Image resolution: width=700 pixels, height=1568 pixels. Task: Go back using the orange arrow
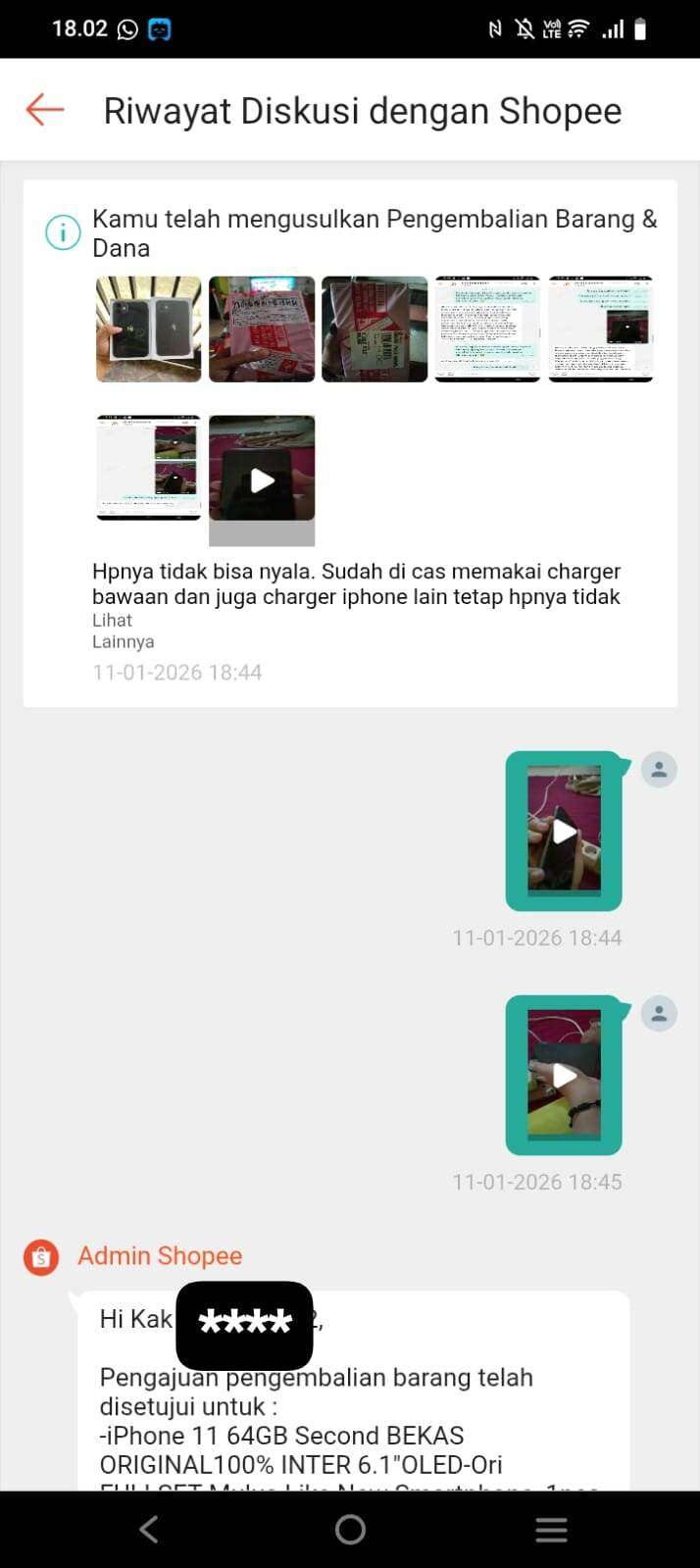point(44,110)
